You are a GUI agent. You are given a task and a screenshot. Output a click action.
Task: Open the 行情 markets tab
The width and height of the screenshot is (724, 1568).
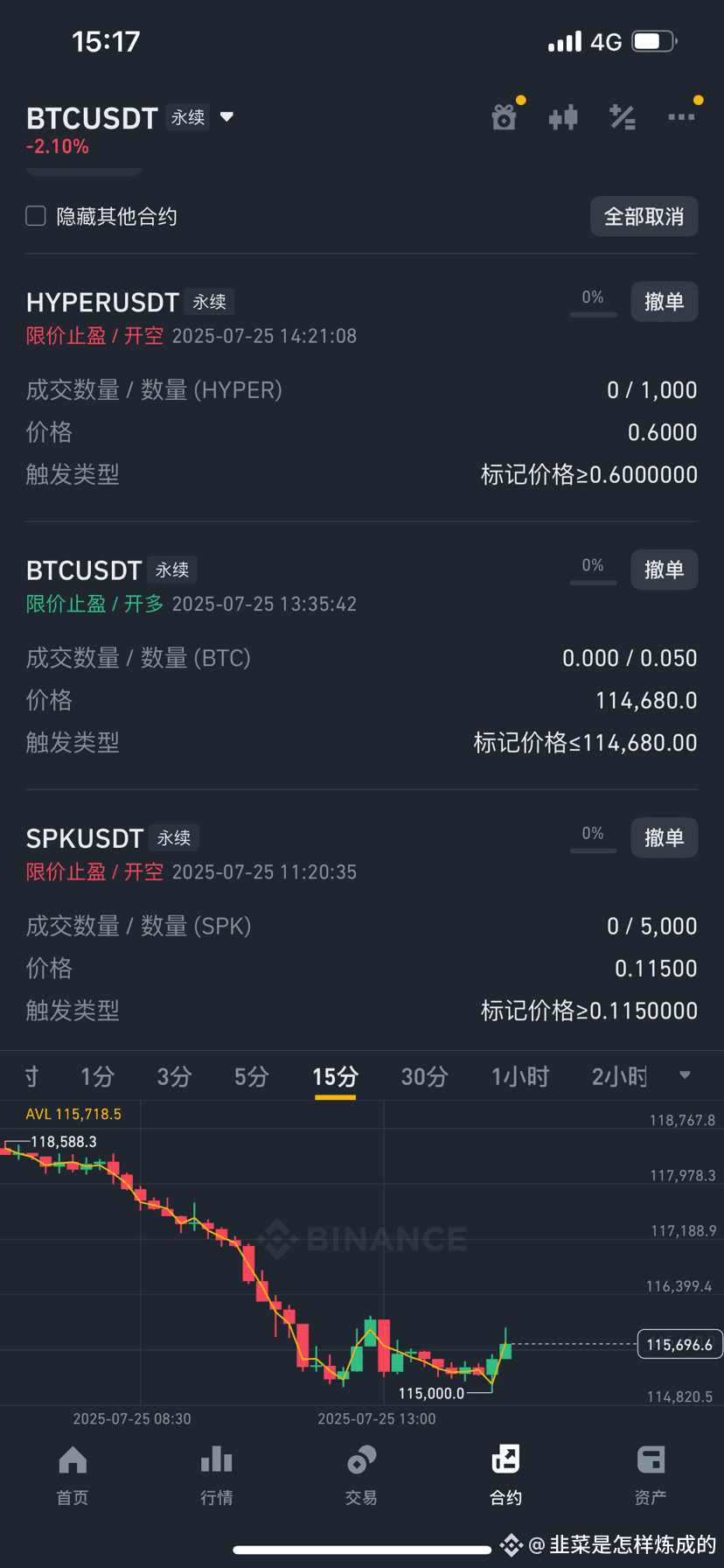[217, 1475]
